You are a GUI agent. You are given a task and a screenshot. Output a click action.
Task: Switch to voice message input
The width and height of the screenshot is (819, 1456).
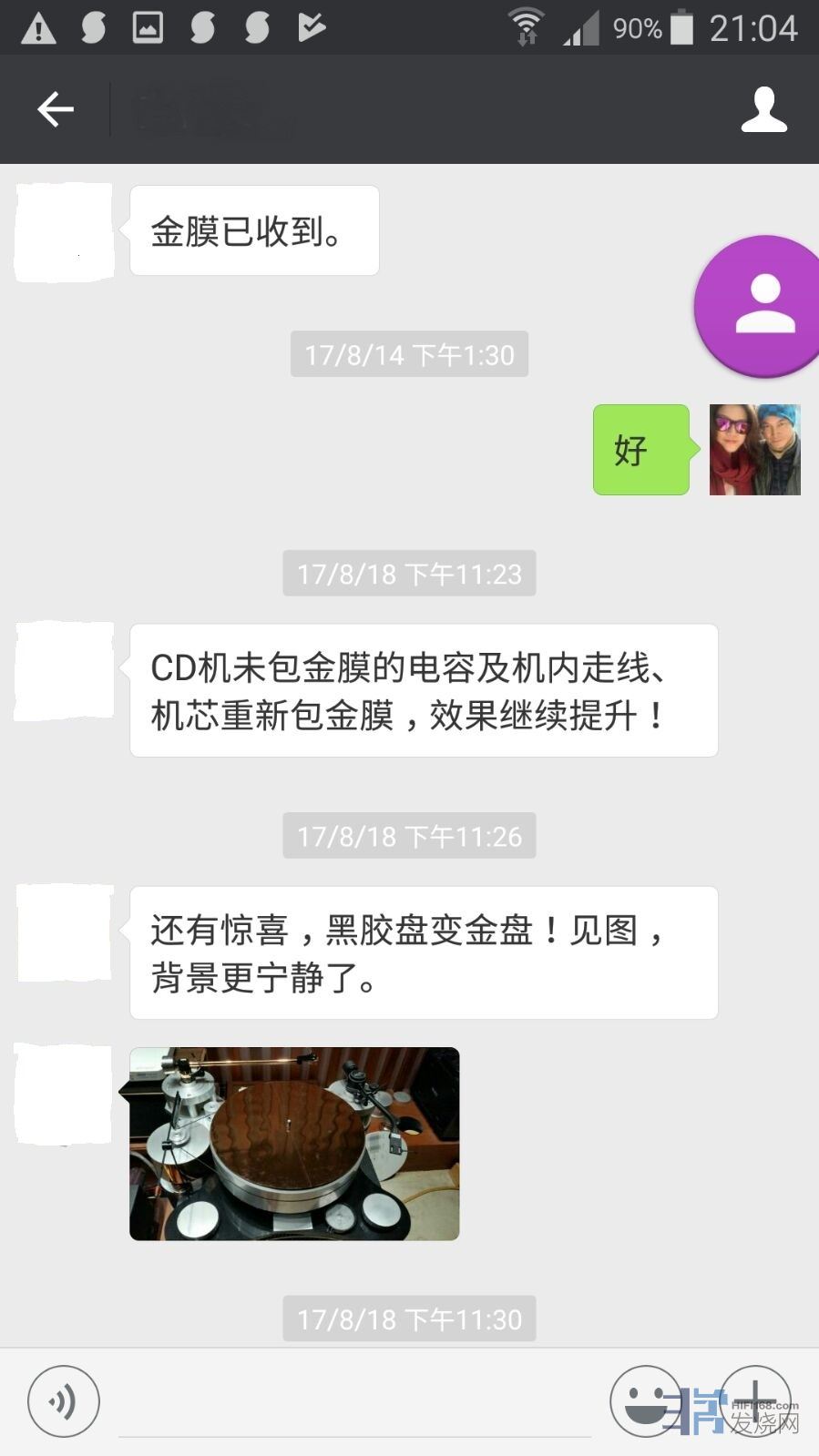tap(63, 1401)
